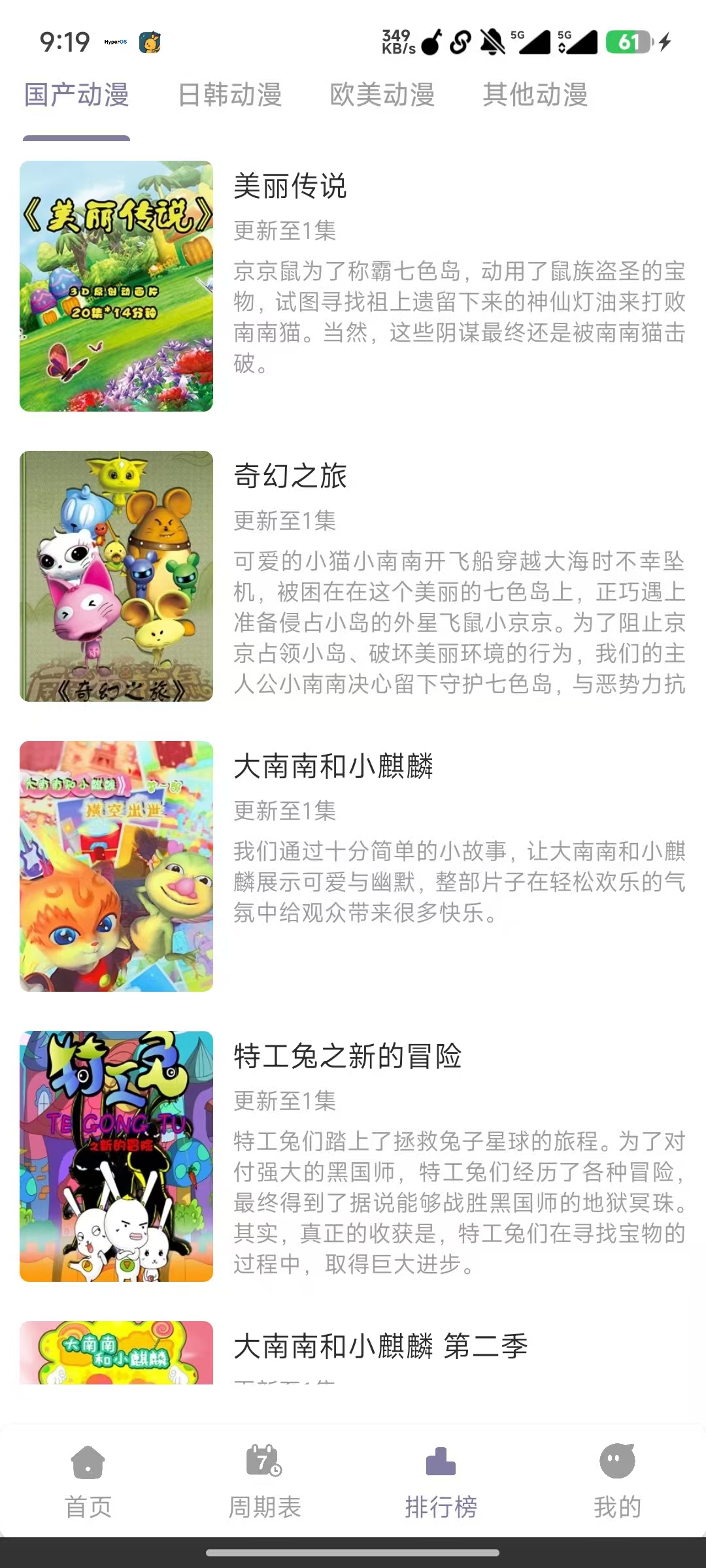Tap the music note status bar icon
The height and width of the screenshot is (1568, 706).
[431, 41]
